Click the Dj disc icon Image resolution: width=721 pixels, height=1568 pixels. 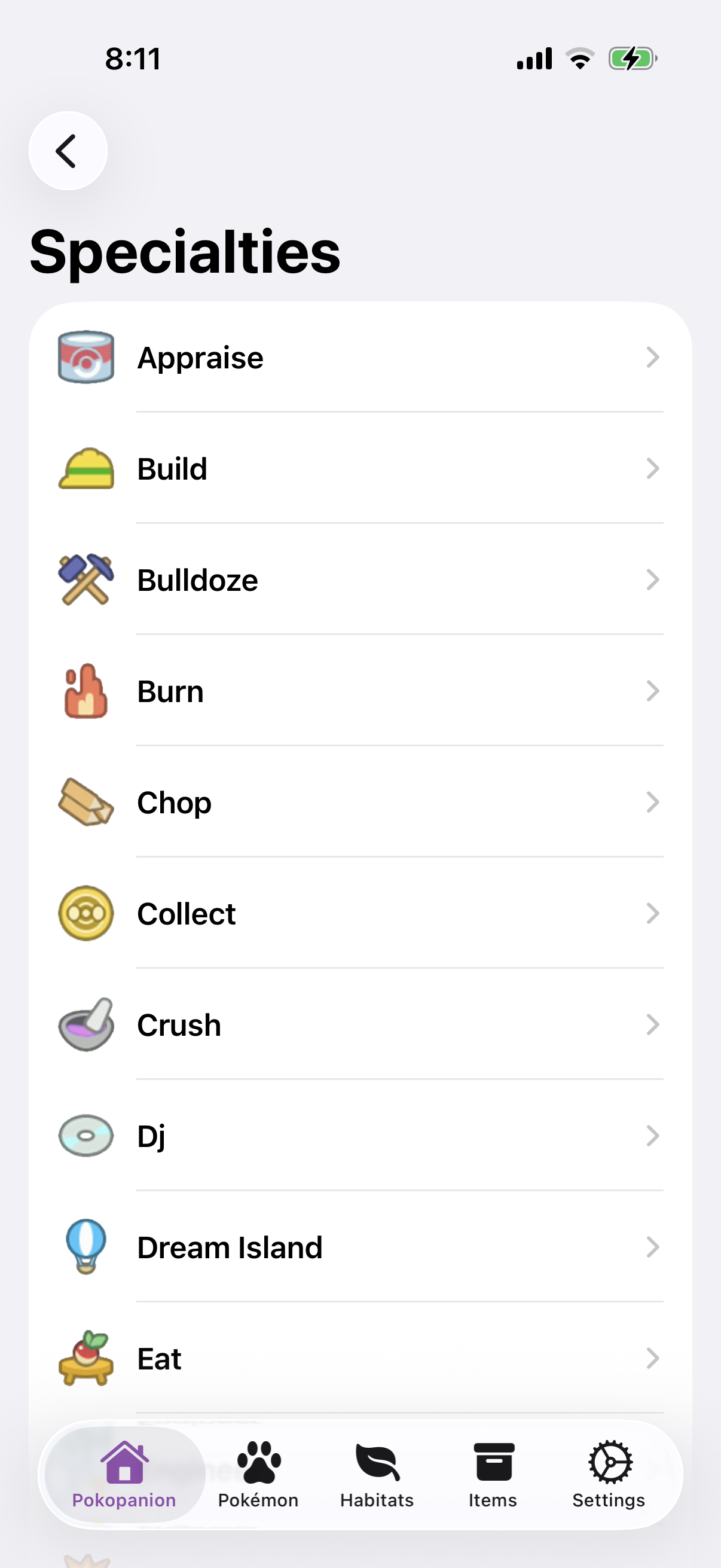[x=85, y=1134]
